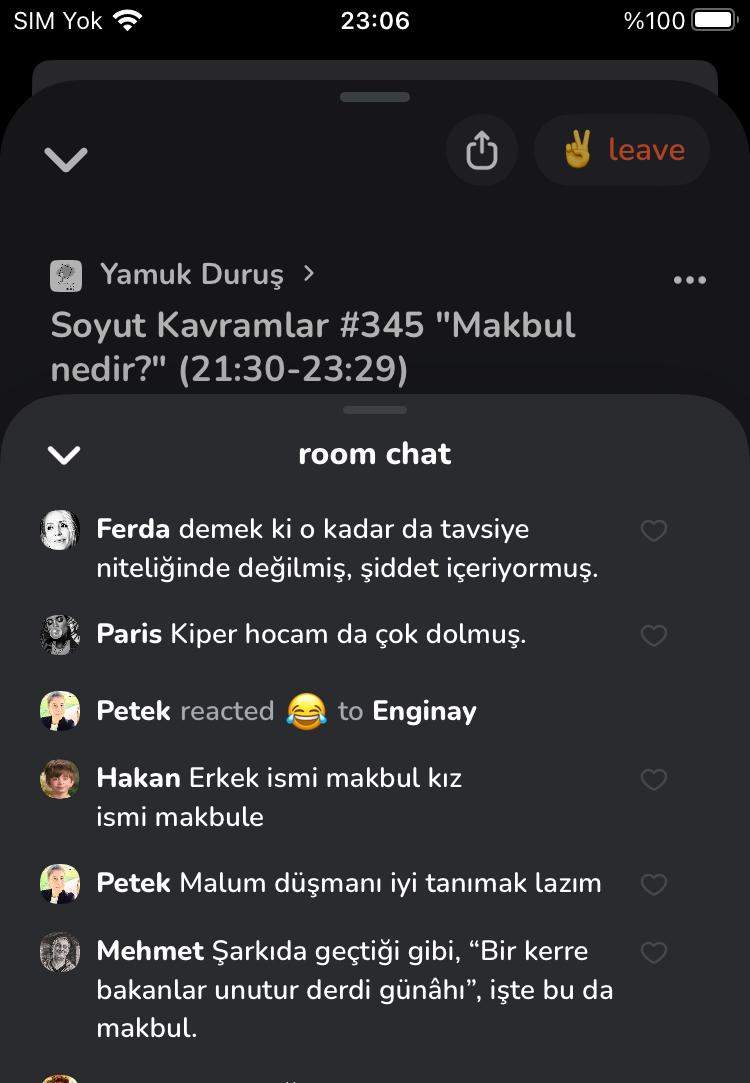This screenshot has width=750, height=1083.
Task: Open Paris's profile avatar
Action: coord(60,634)
